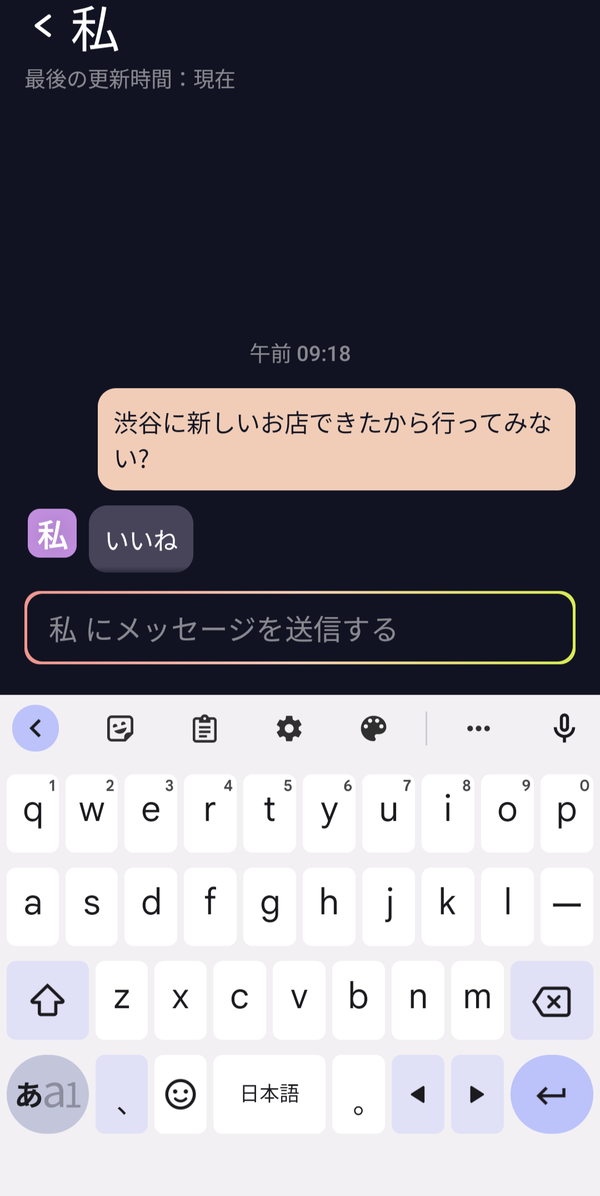Go back using the arrow beside 私
The image size is (600, 1196).
(43, 27)
